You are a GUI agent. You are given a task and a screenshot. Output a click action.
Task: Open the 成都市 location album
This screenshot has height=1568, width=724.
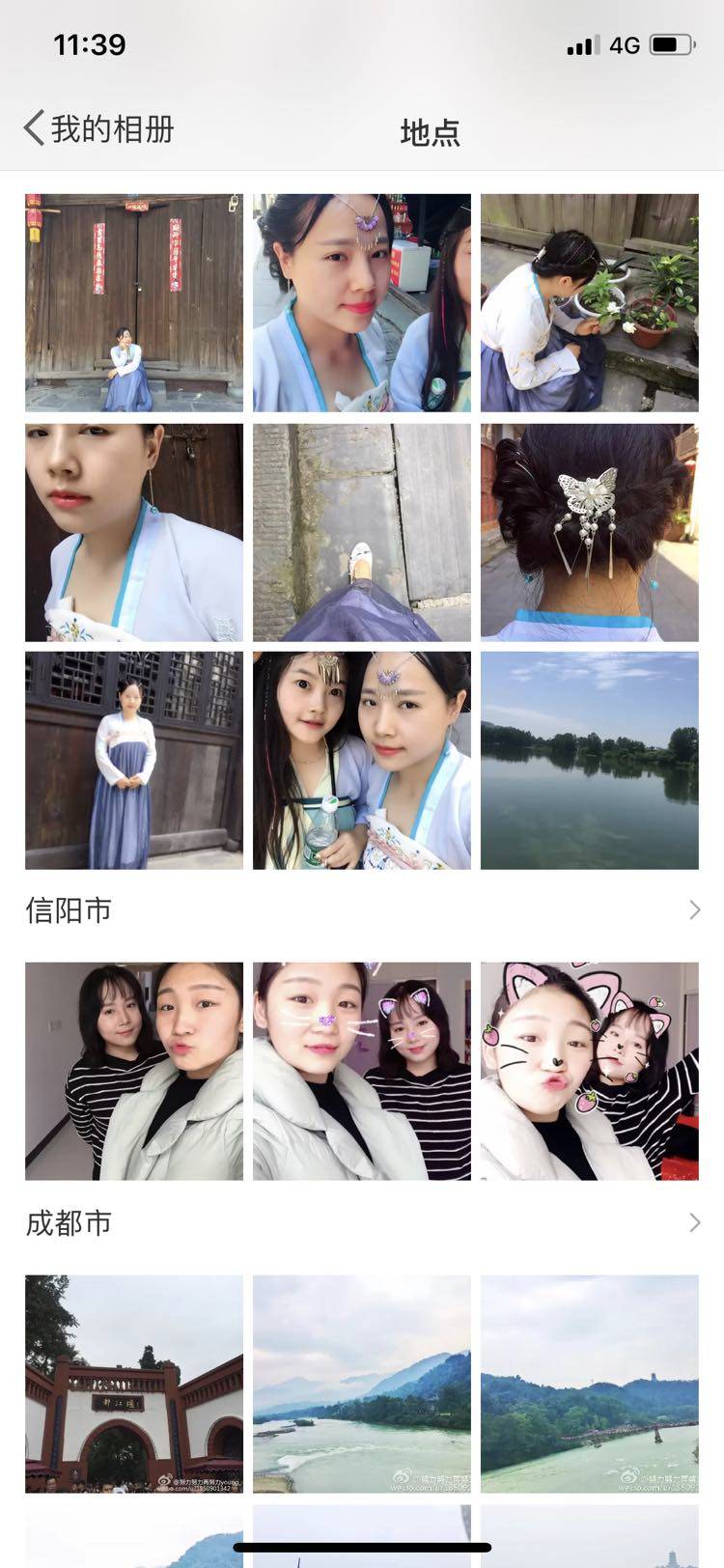361,1223
